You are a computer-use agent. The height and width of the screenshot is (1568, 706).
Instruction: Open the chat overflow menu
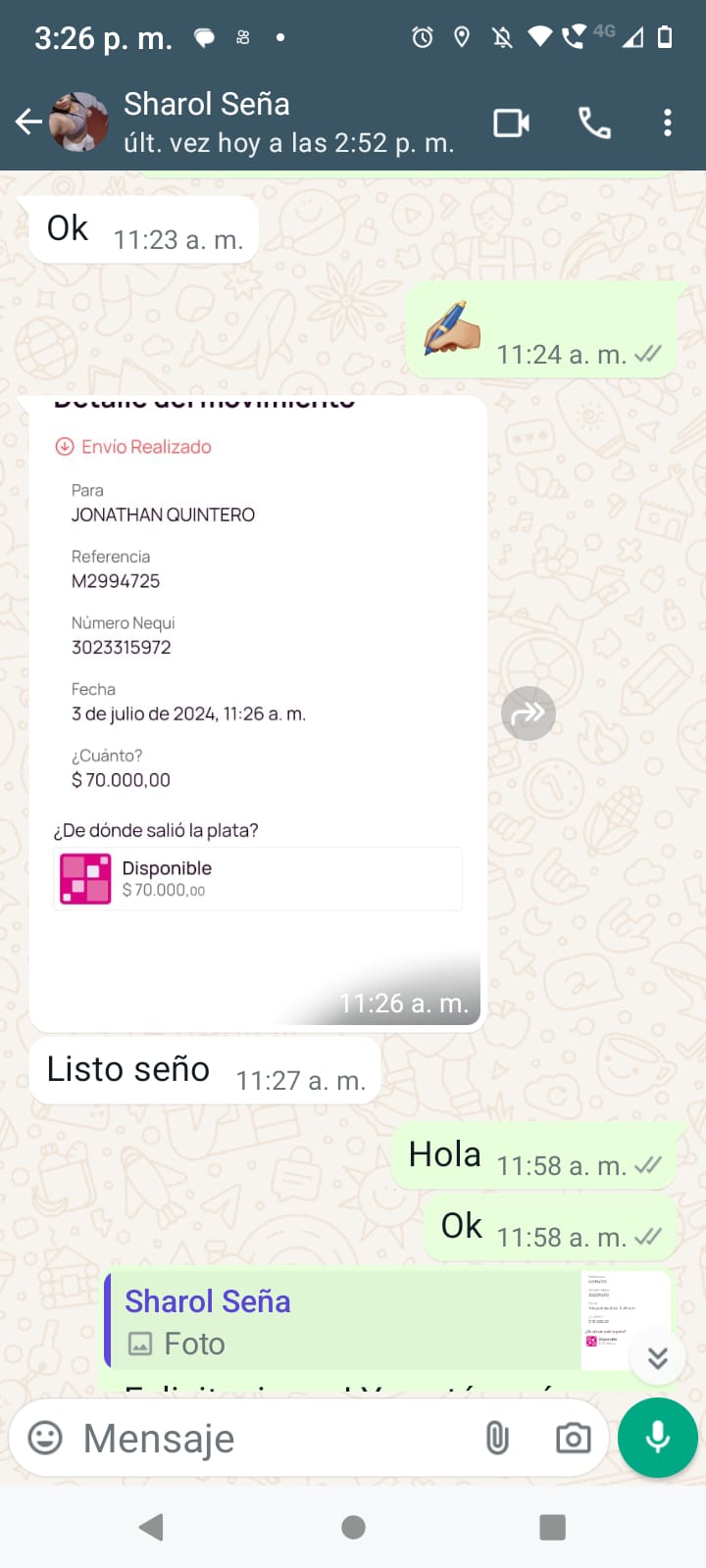(668, 123)
